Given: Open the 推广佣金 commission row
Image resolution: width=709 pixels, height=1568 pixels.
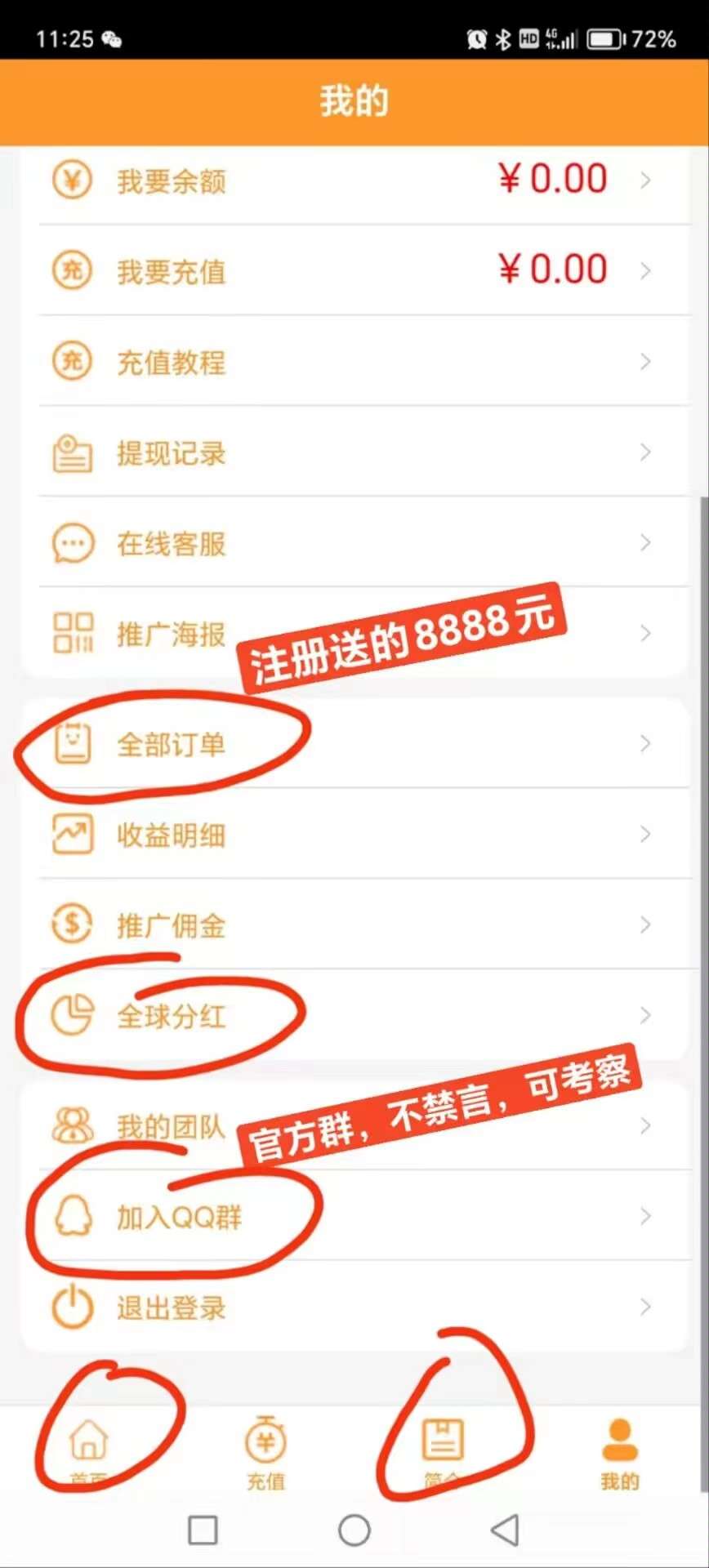Looking at the screenshot, I should 351,925.
